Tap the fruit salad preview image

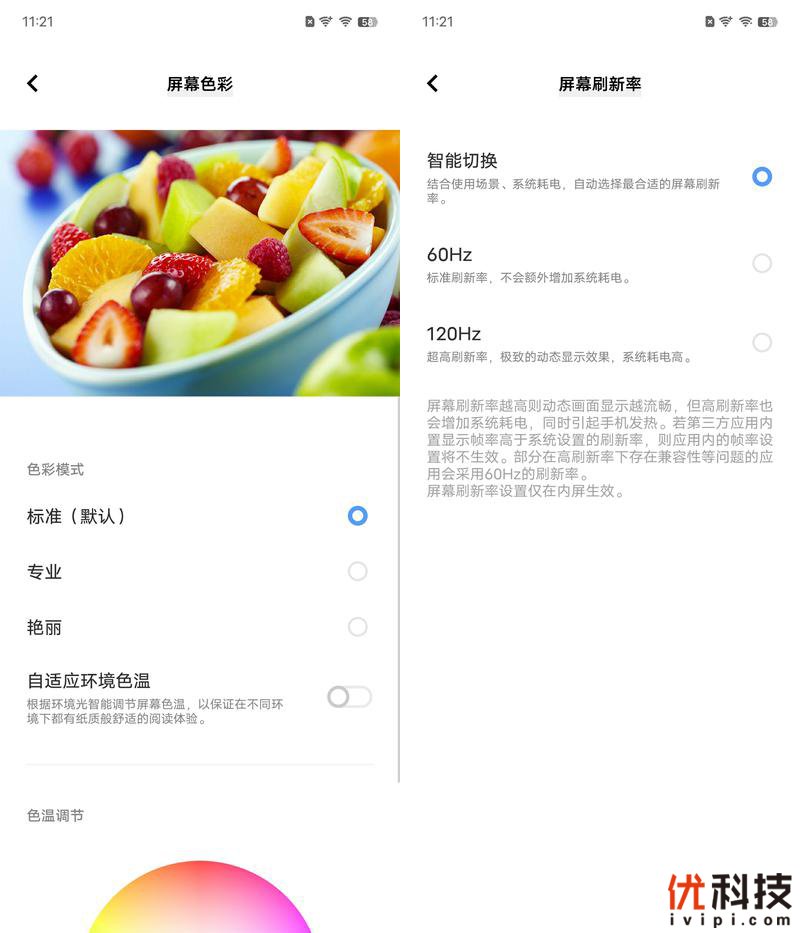[200, 260]
